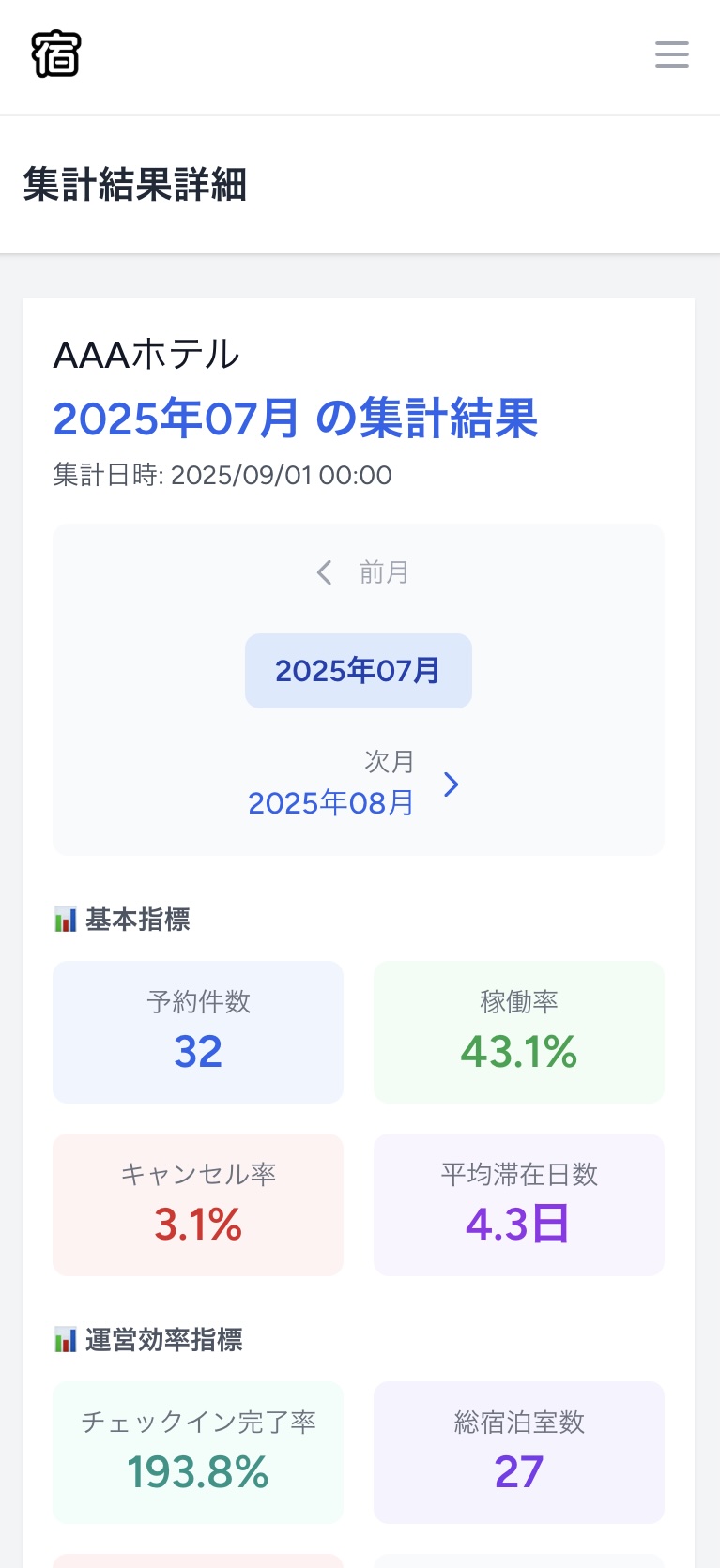720x1568 pixels.
Task: Click the left chevron next to 前月
Action: pos(323,572)
